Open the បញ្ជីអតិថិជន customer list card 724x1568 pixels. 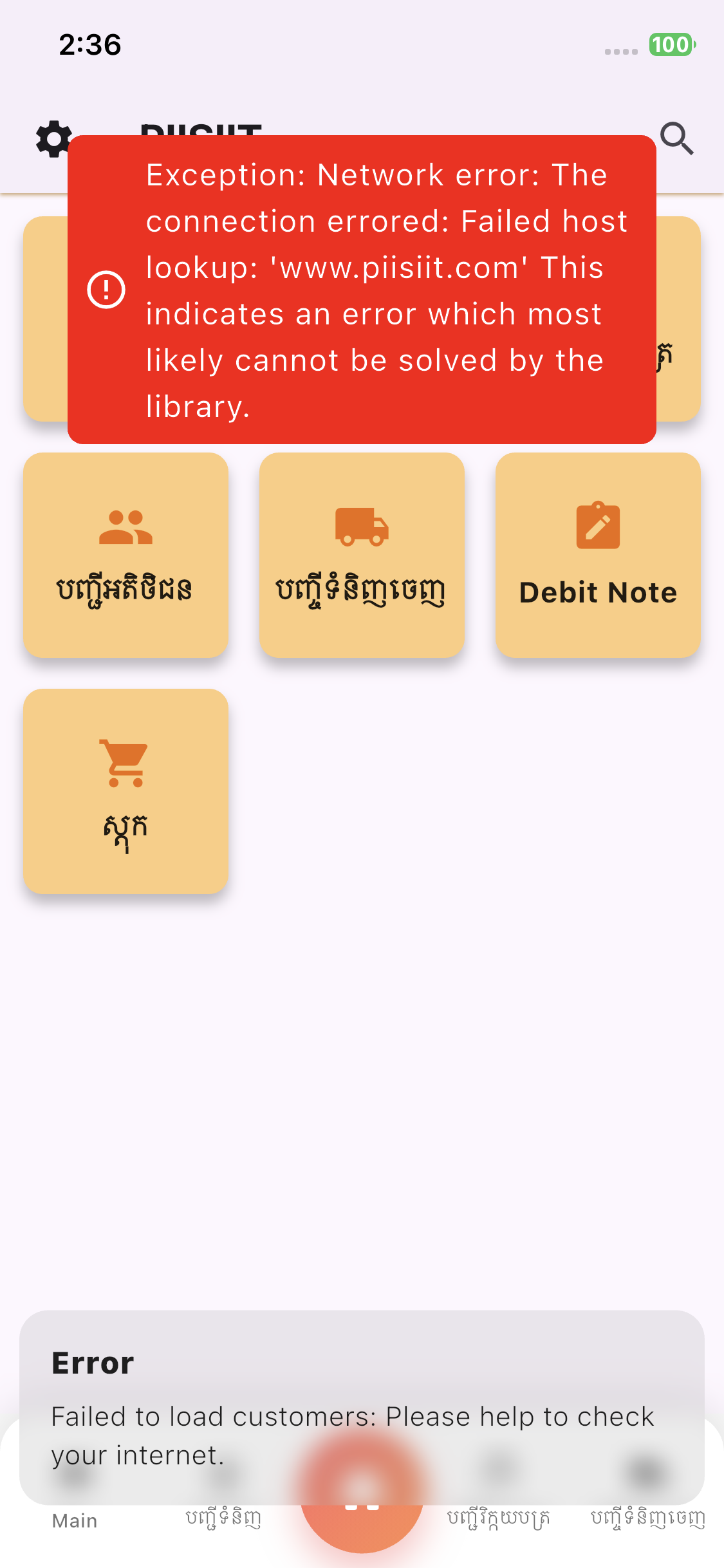pos(125,555)
